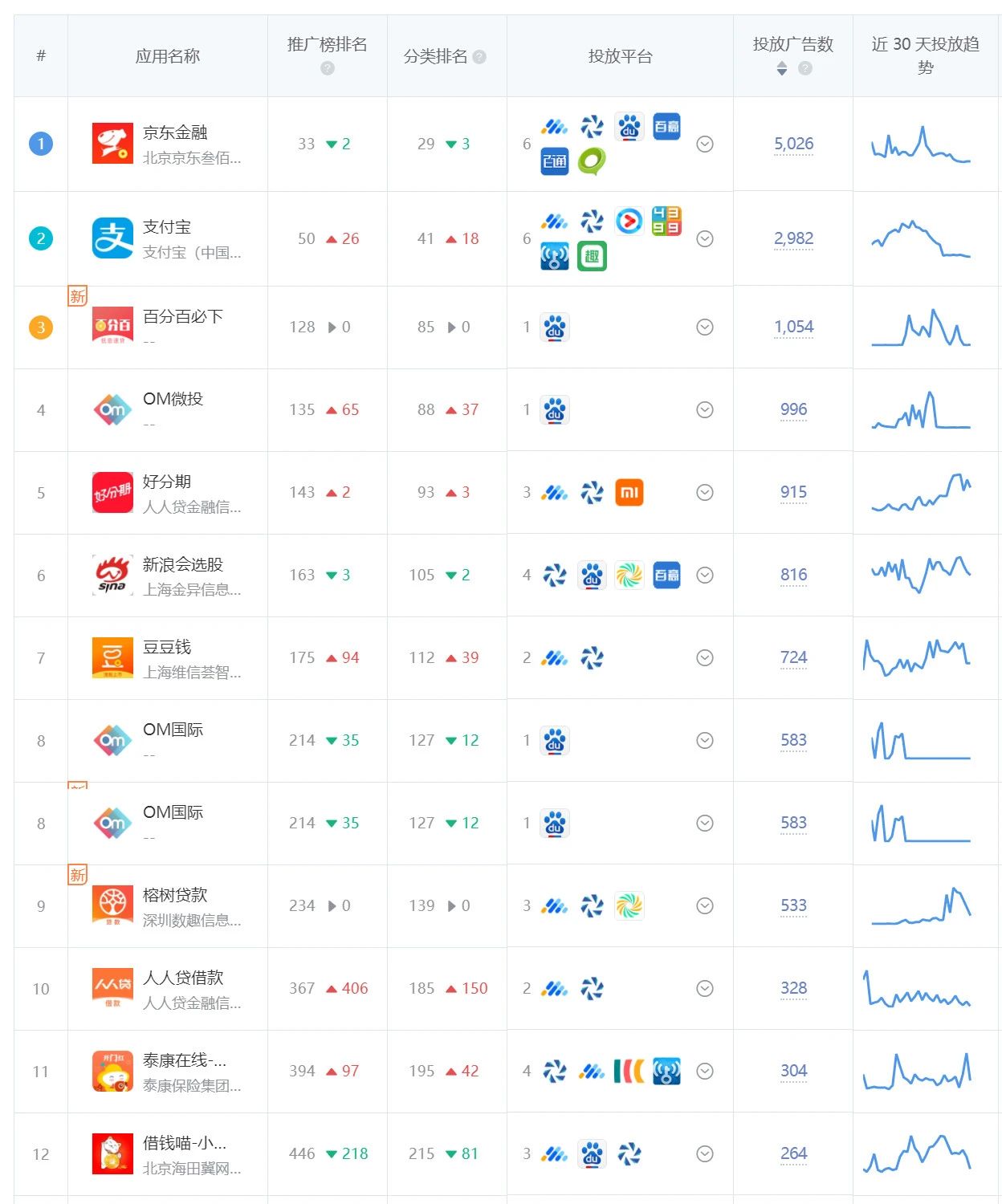Click the Xiaomi platform icon in 好分期 row
Image resolution: width=1002 pixels, height=1204 pixels.
(x=631, y=493)
